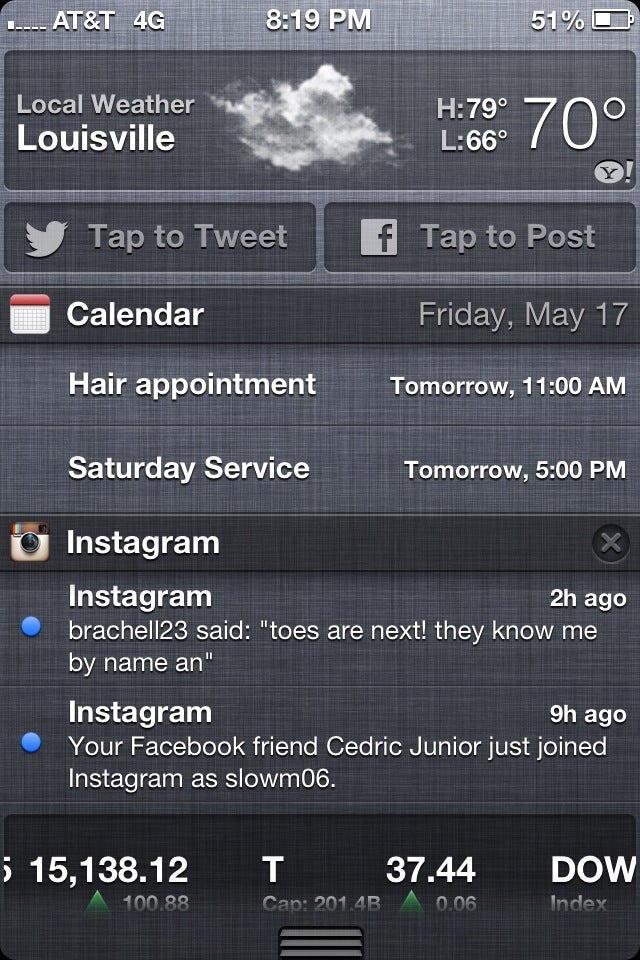This screenshot has height=960, width=640.
Task: Open the Louisville weather widget
Action: click(320, 120)
